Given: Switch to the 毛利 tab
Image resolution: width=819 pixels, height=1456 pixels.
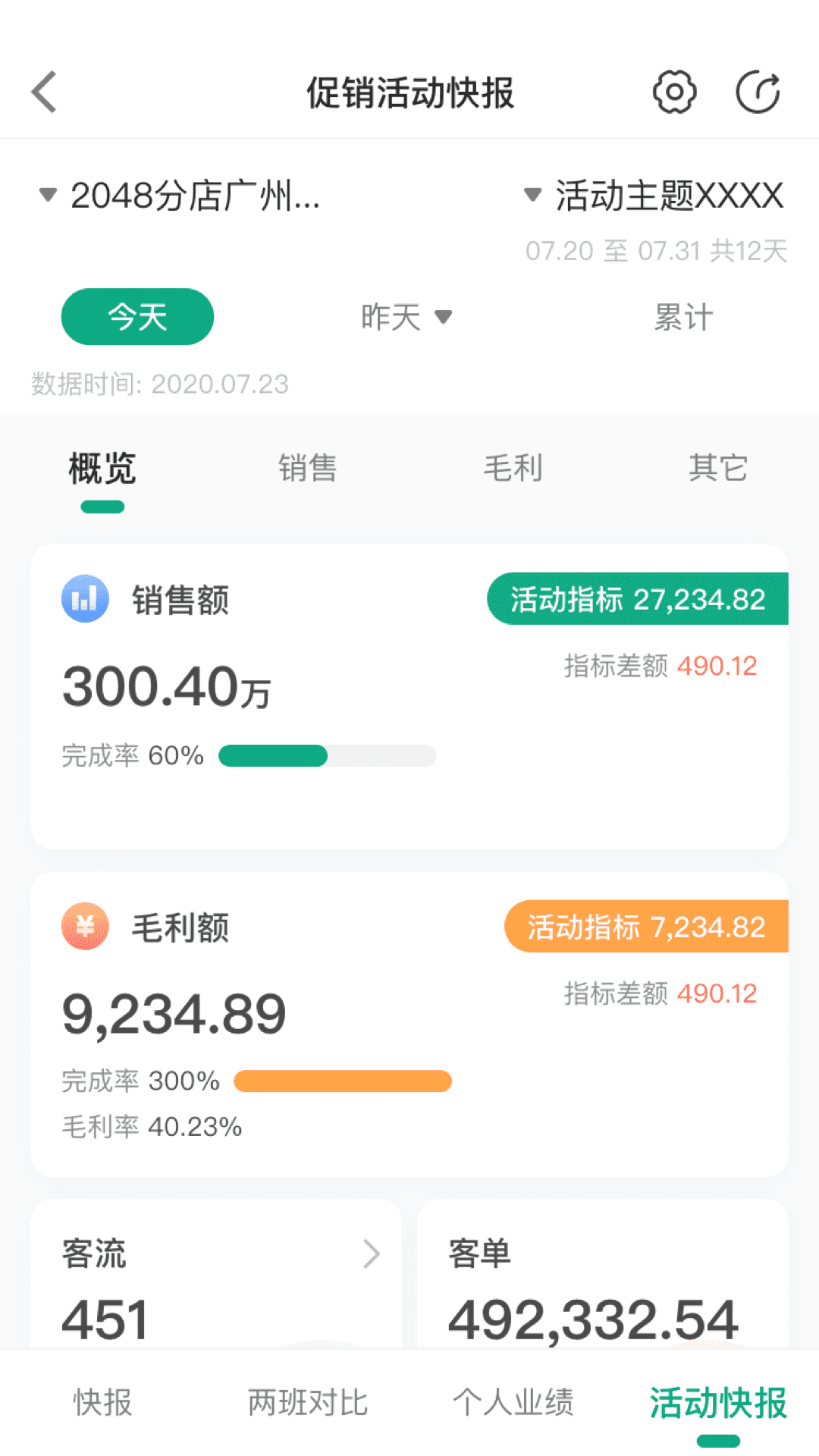Looking at the screenshot, I should click(512, 469).
